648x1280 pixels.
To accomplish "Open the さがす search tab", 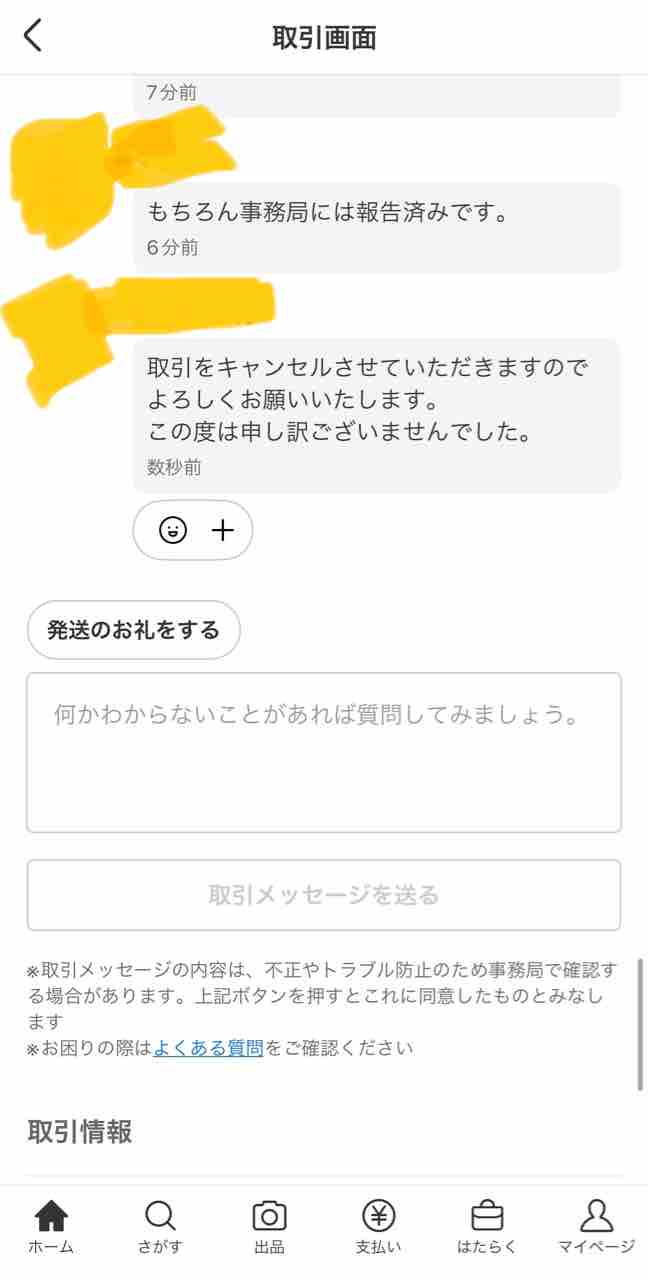I will point(160,1227).
